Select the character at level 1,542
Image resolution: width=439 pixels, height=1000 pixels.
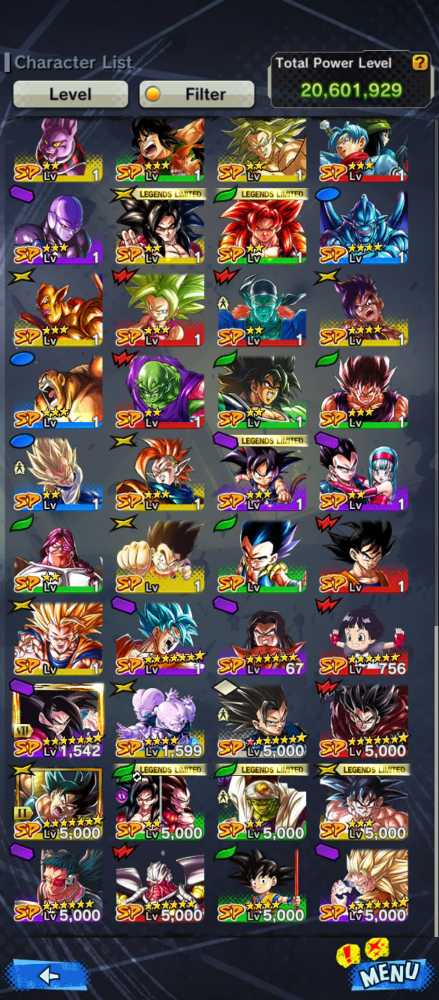click(x=58, y=721)
